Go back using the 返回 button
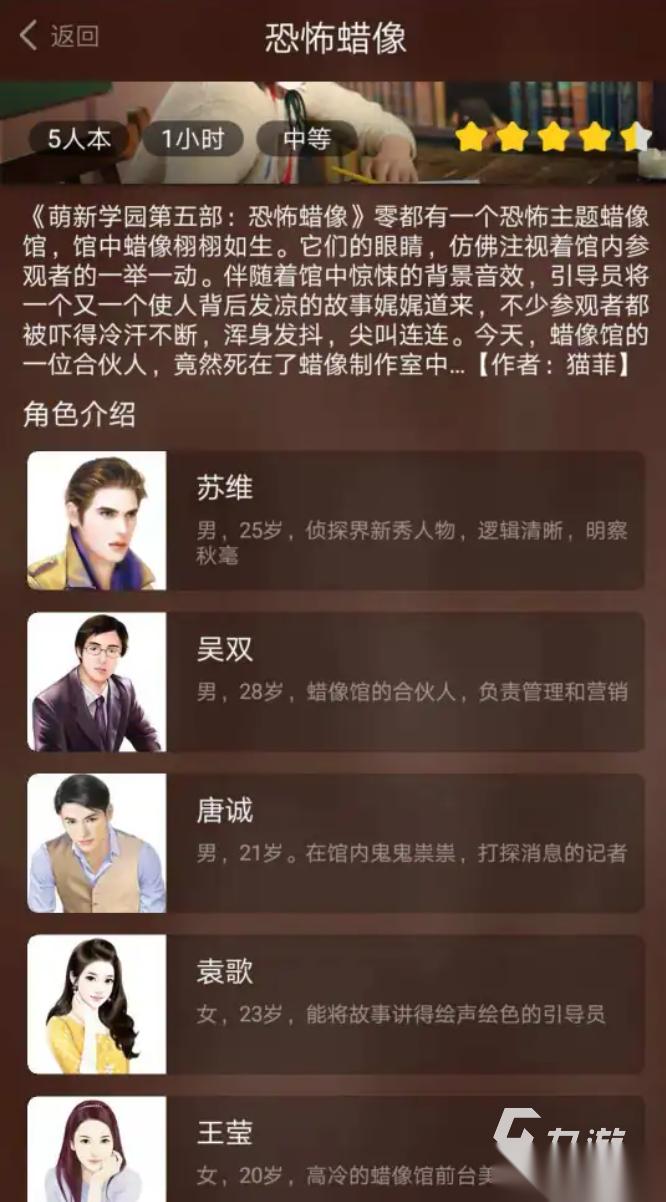The width and height of the screenshot is (666, 1202). [59, 37]
